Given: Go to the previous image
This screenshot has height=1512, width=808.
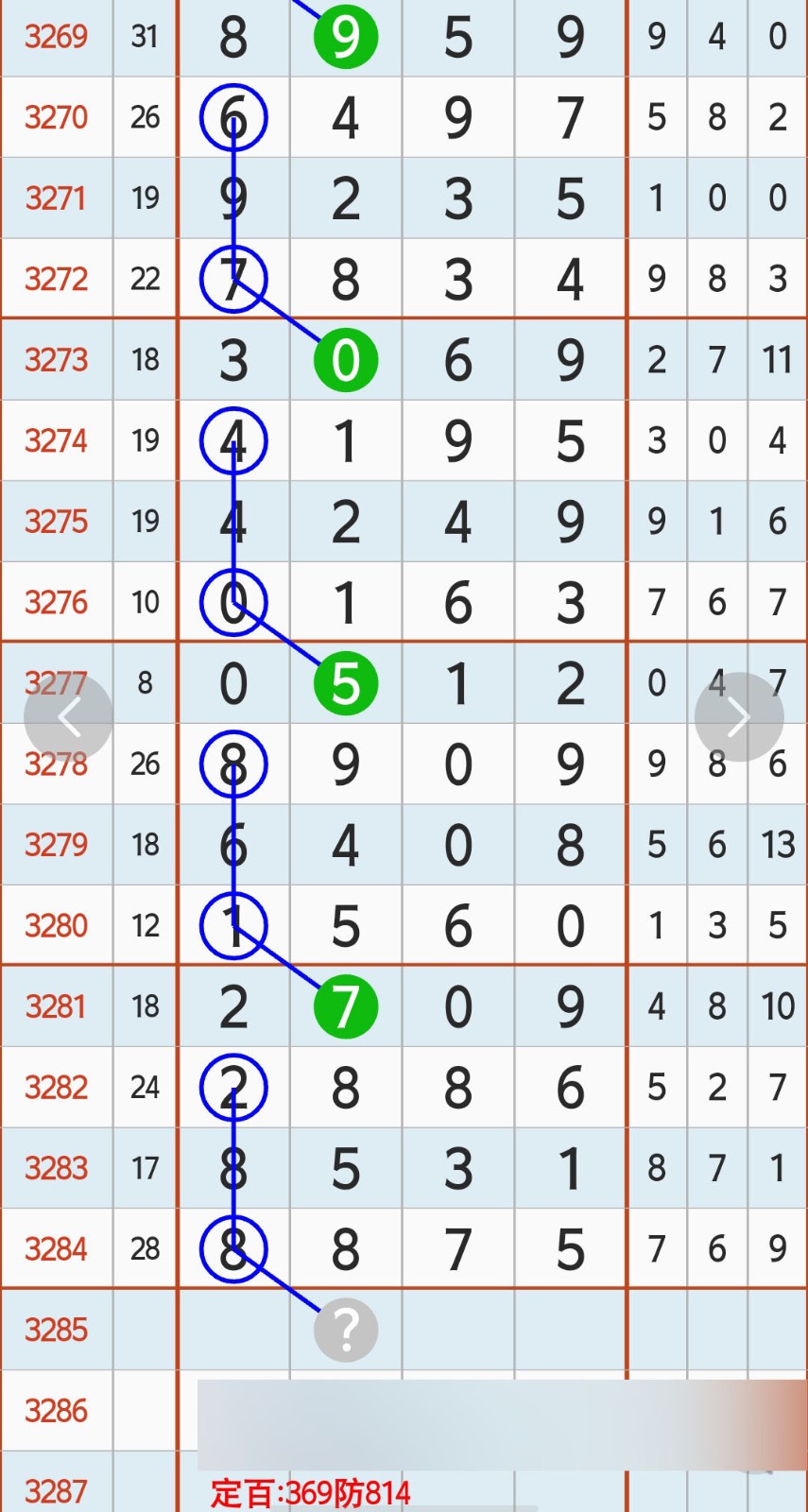Looking at the screenshot, I should coord(68,717).
